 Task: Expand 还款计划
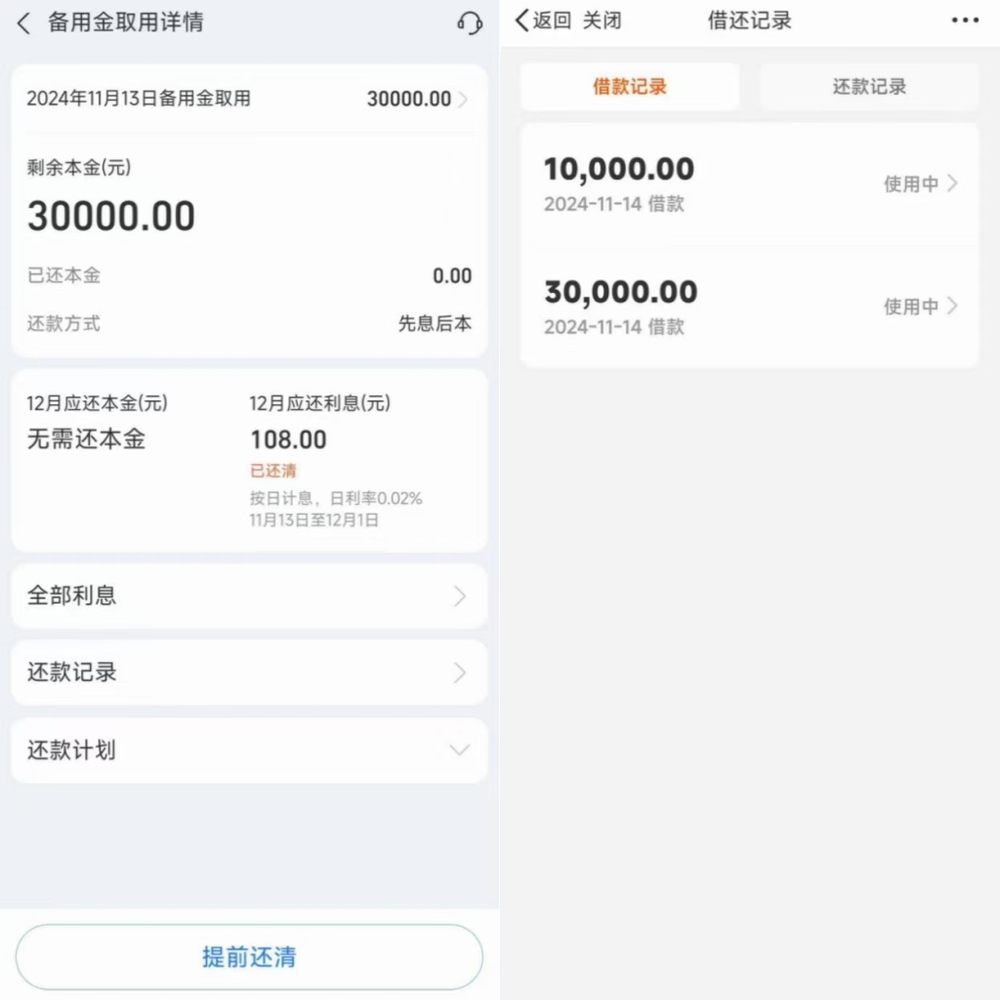pyautogui.click(x=248, y=750)
